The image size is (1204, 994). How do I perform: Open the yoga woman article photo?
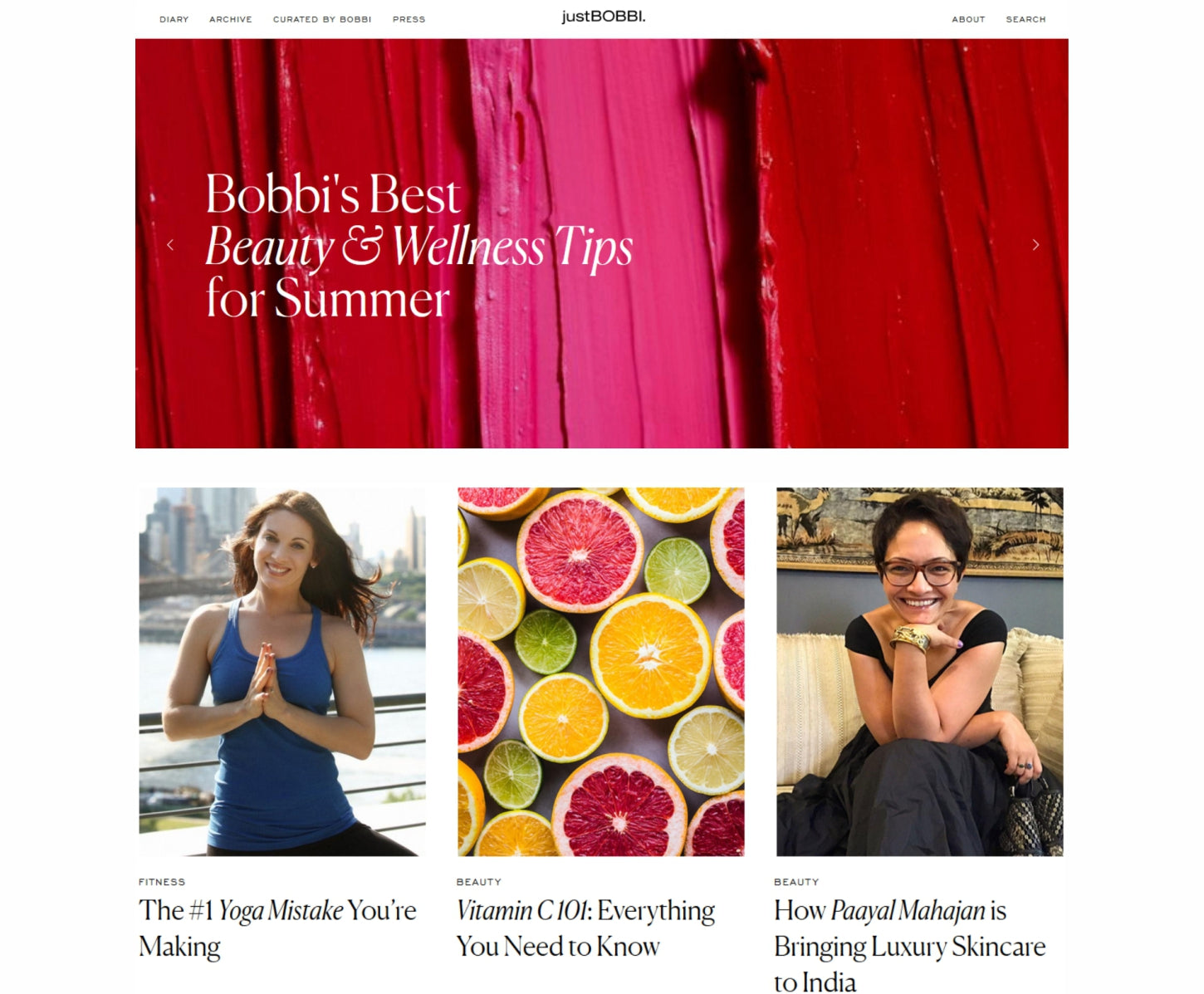point(282,671)
